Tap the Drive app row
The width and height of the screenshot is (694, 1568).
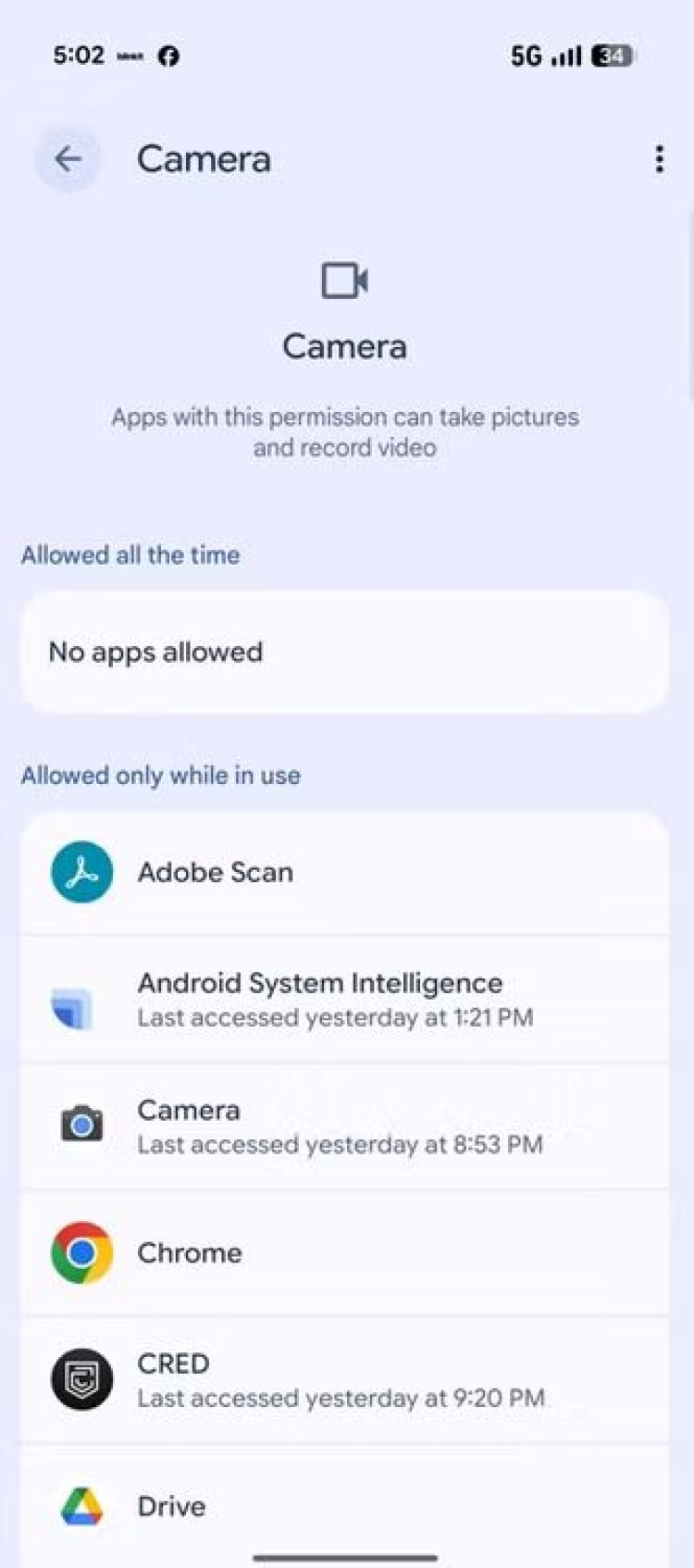(344, 1506)
